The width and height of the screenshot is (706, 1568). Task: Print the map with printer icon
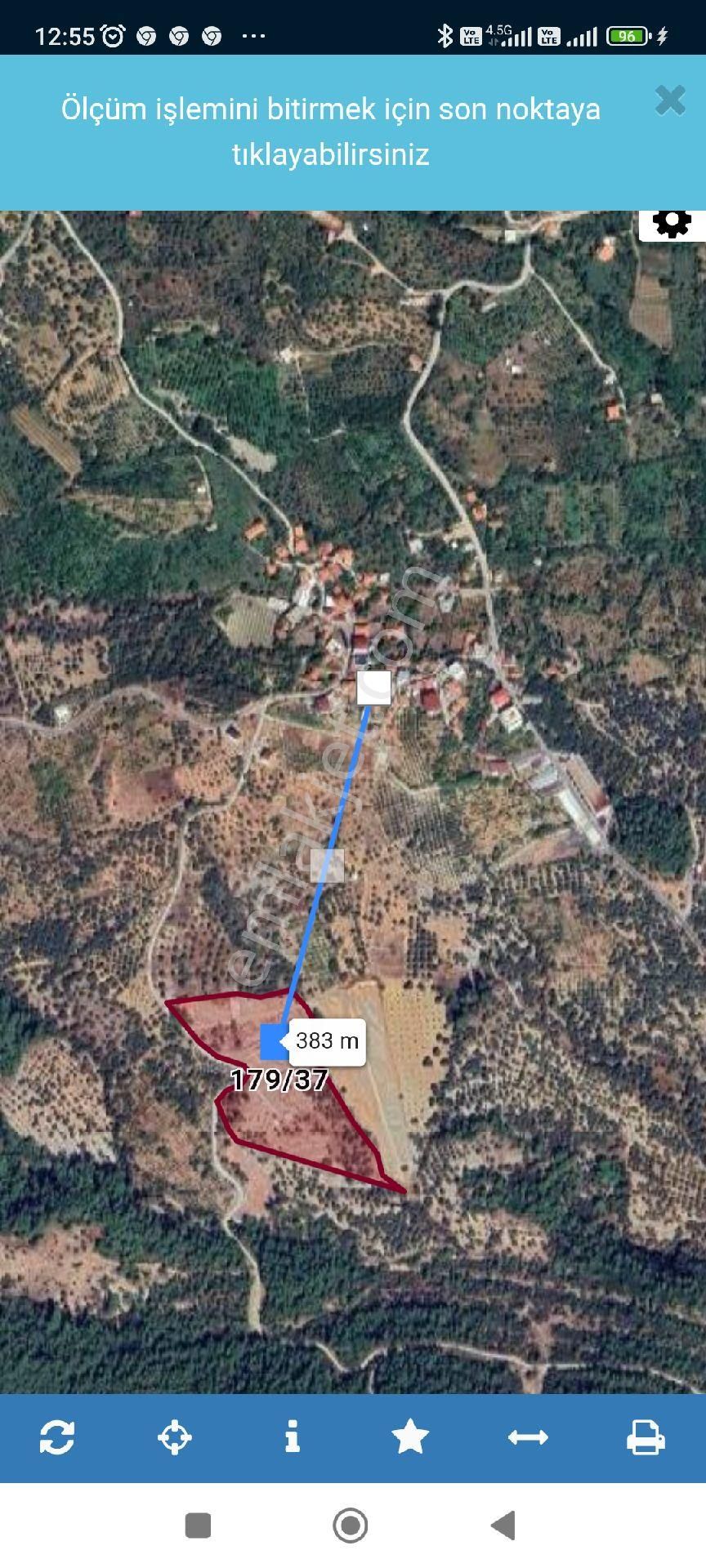[646, 1437]
